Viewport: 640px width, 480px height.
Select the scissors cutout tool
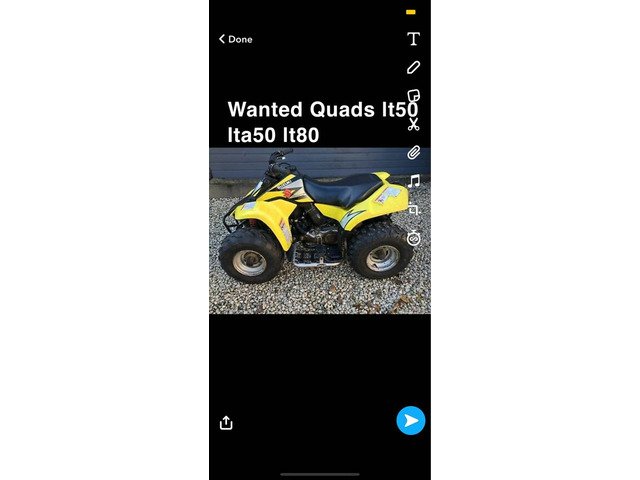pos(413,124)
